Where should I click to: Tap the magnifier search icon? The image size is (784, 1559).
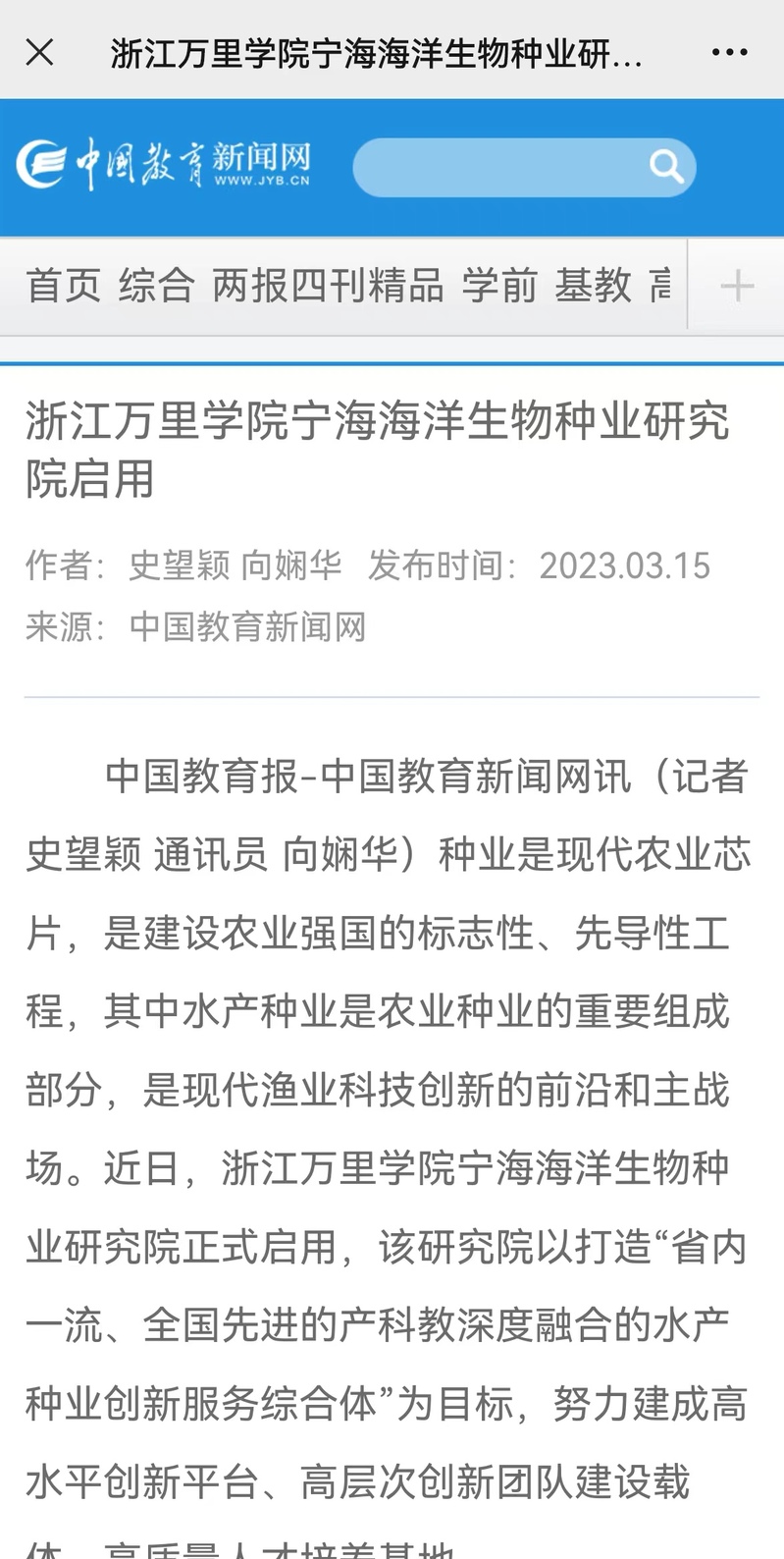click(666, 167)
